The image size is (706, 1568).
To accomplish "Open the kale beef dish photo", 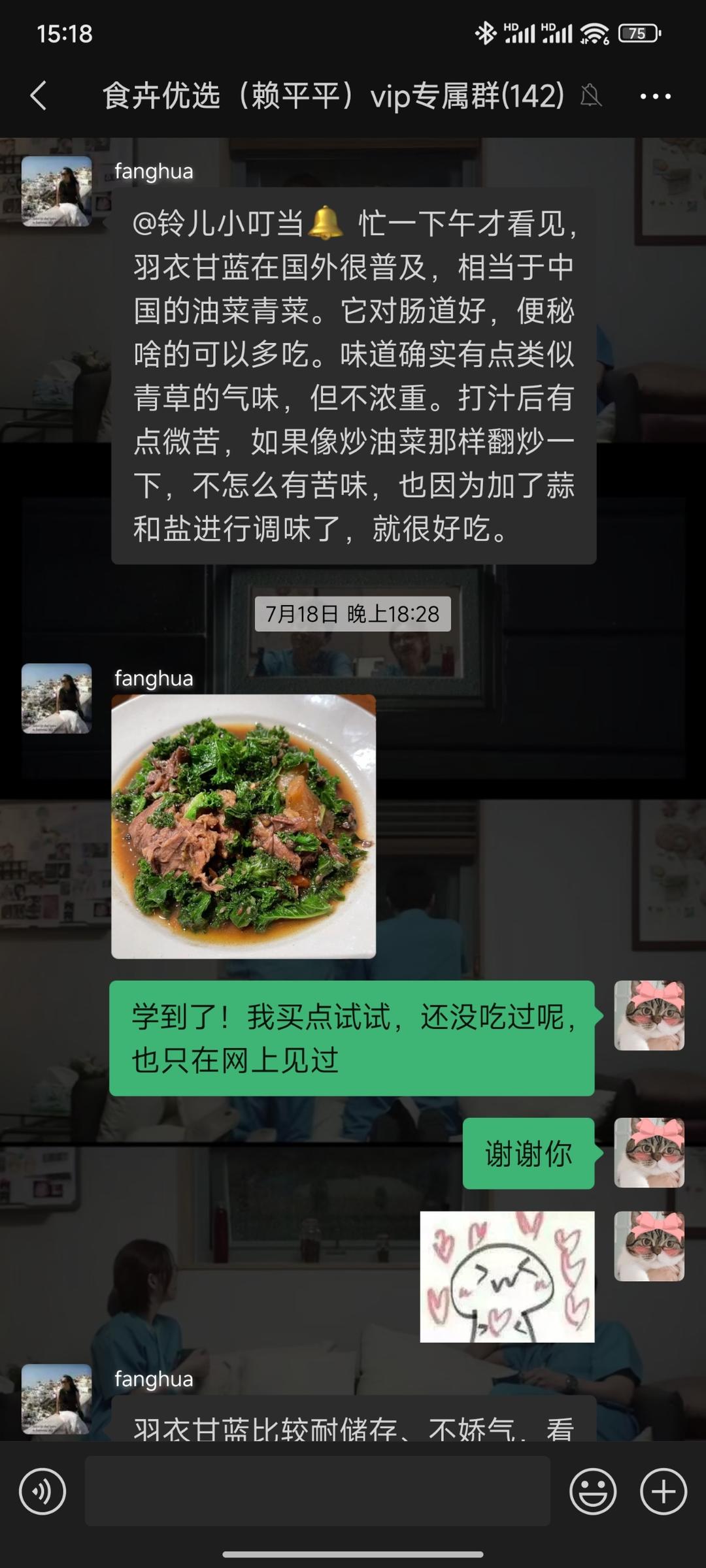I will click(243, 826).
